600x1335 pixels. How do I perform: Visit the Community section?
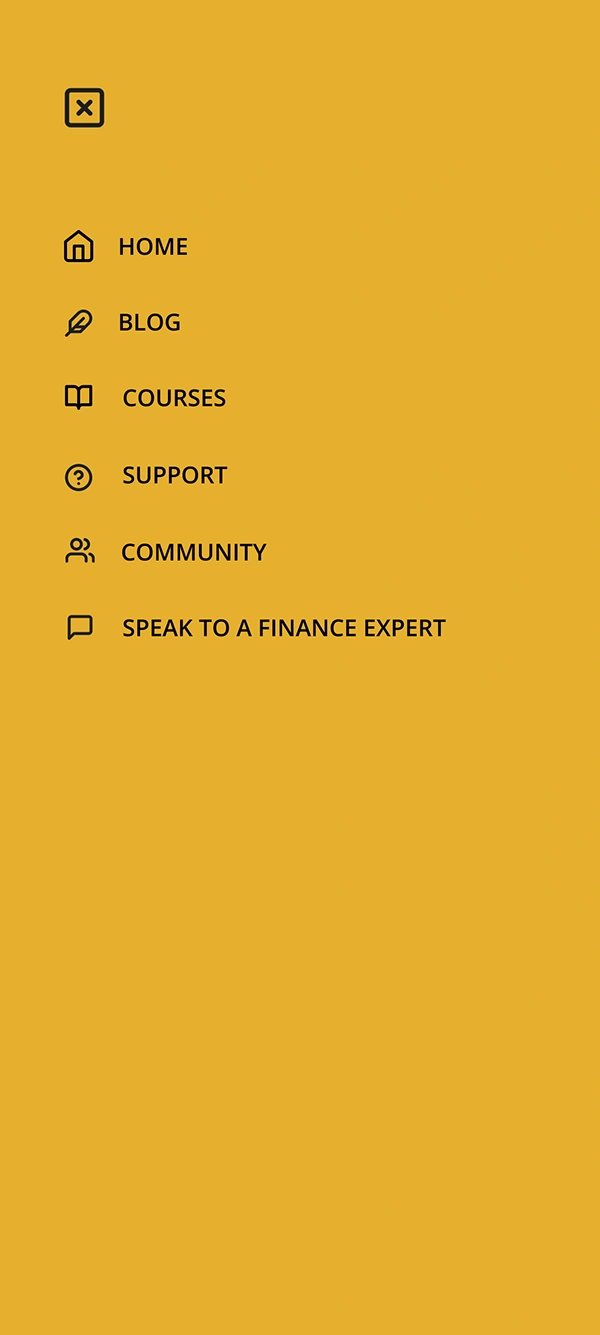tap(165, 552)
